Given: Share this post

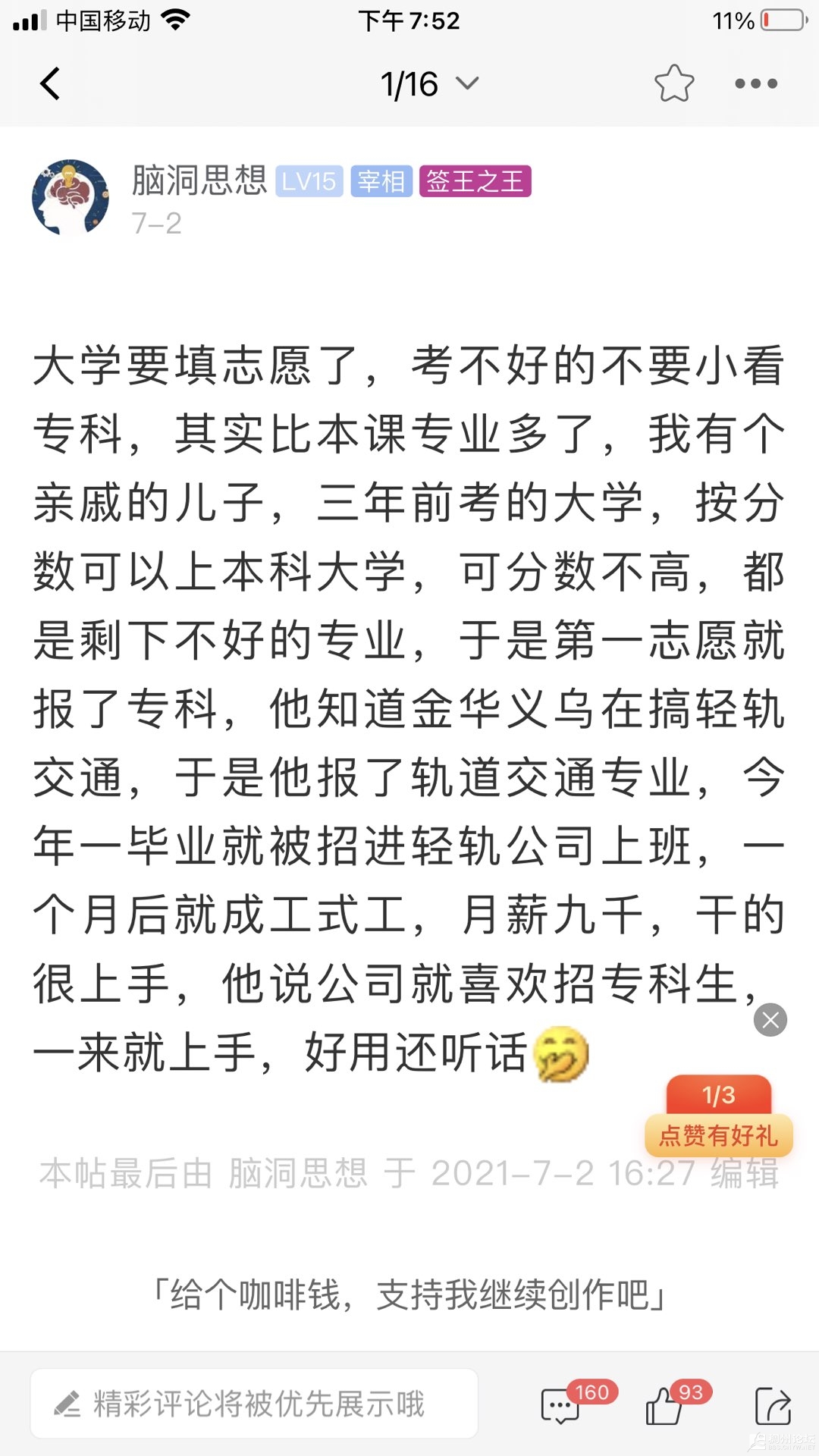Looking at the screenshot, I should (x=773, y=1405).
